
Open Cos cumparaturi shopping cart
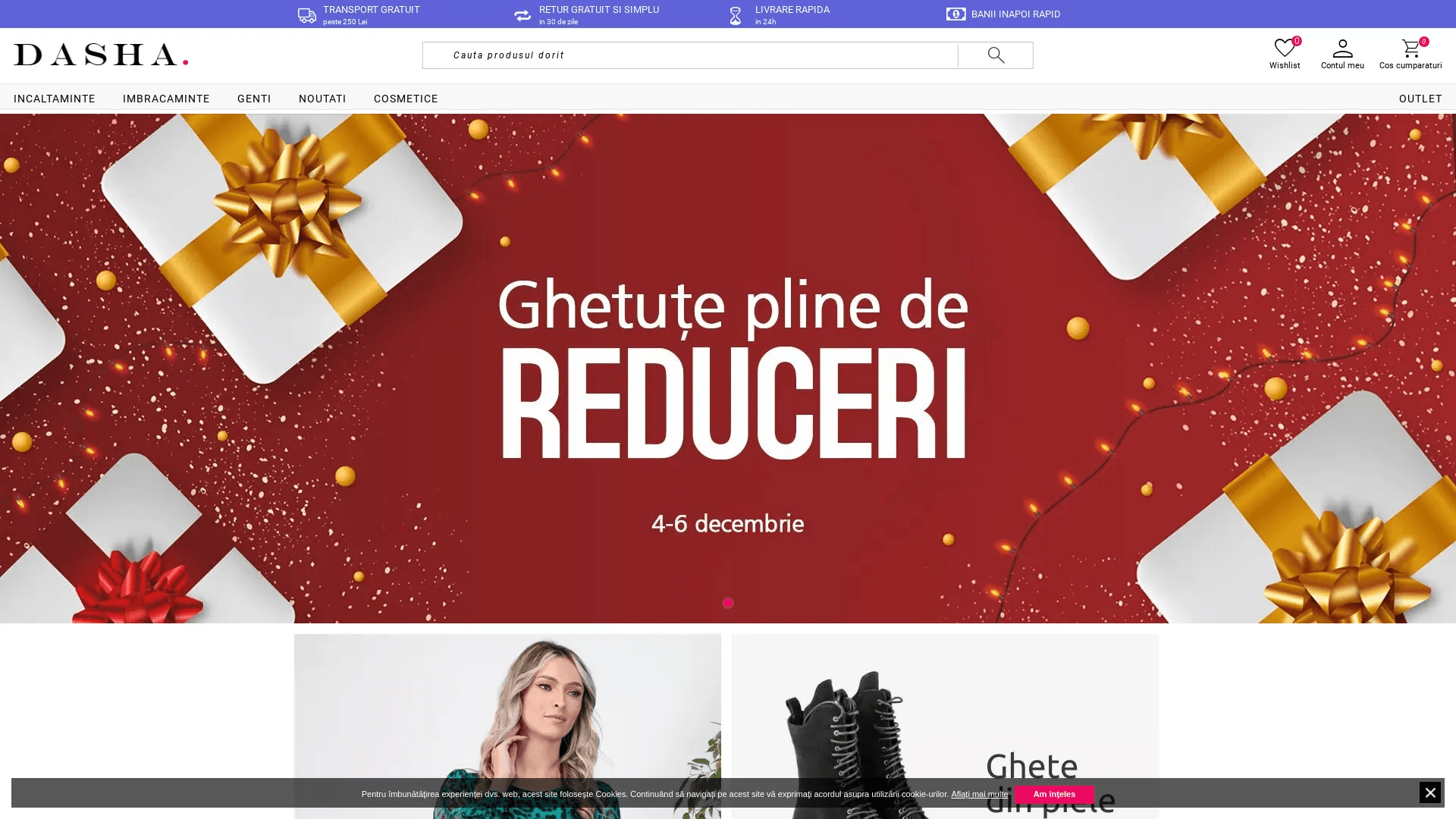click(1410, 54)
